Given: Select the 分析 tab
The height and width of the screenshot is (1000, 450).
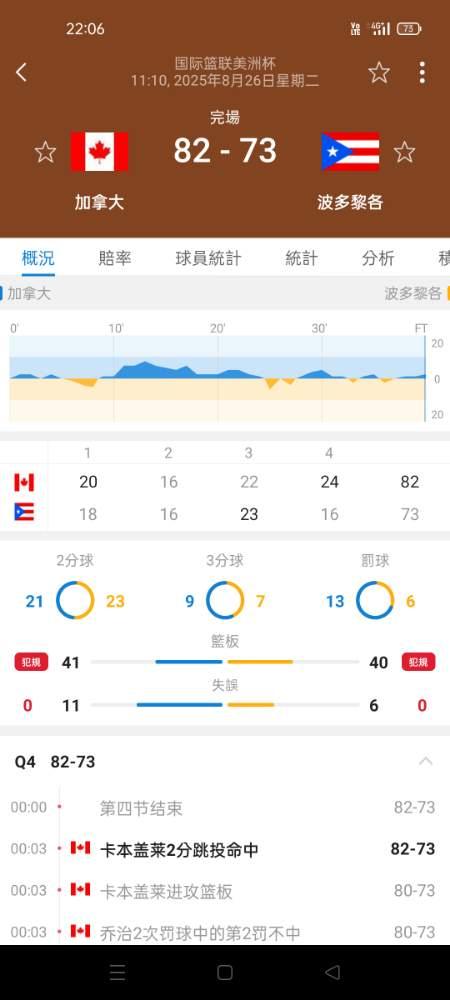Looking at the screenshot, I should point(378,258).
